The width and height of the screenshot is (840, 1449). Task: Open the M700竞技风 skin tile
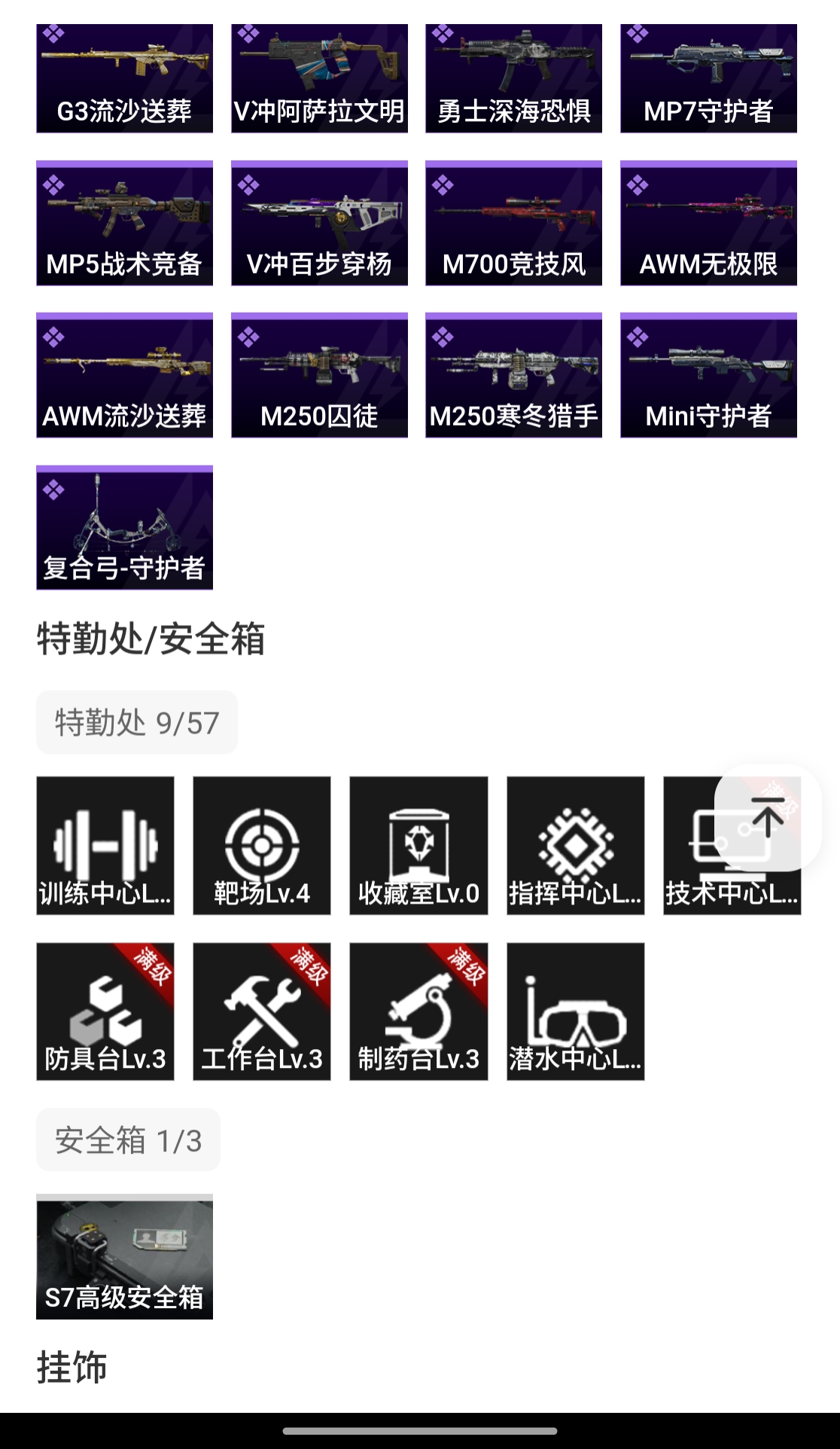[x=513, y=223]
